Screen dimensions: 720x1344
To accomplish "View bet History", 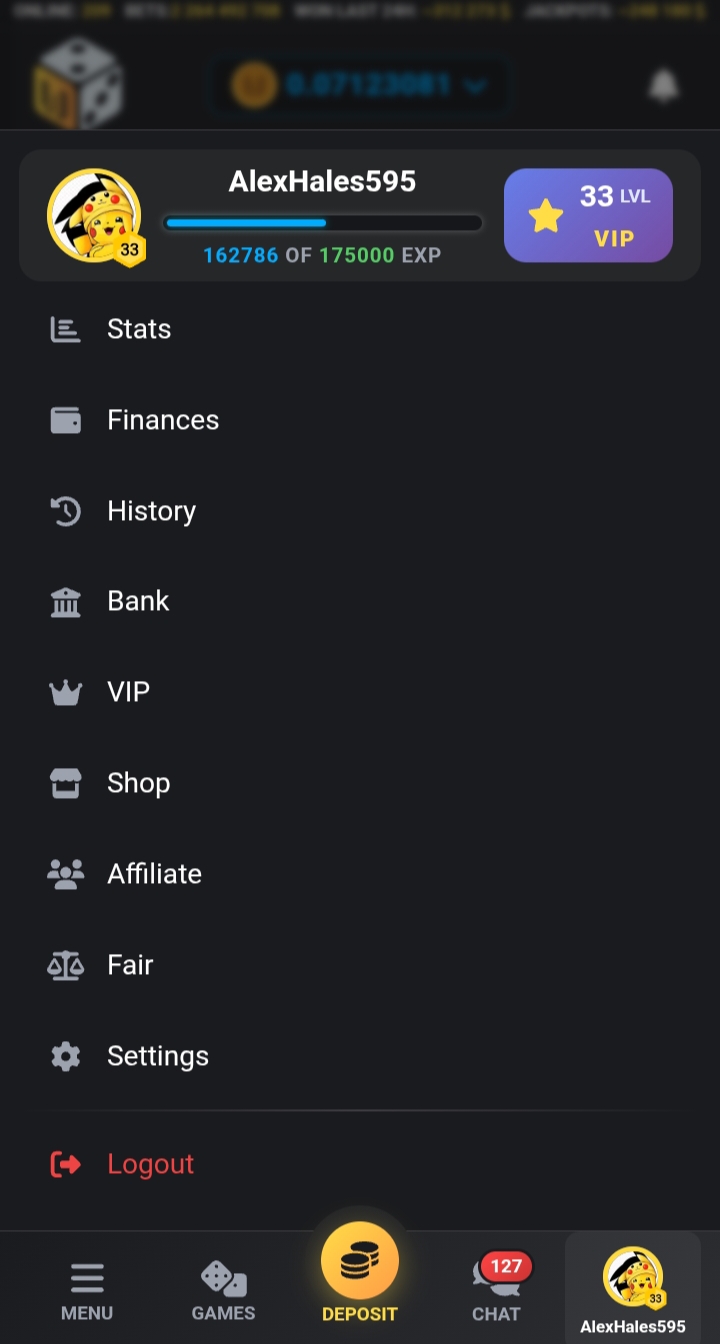I will pos(150,511).
